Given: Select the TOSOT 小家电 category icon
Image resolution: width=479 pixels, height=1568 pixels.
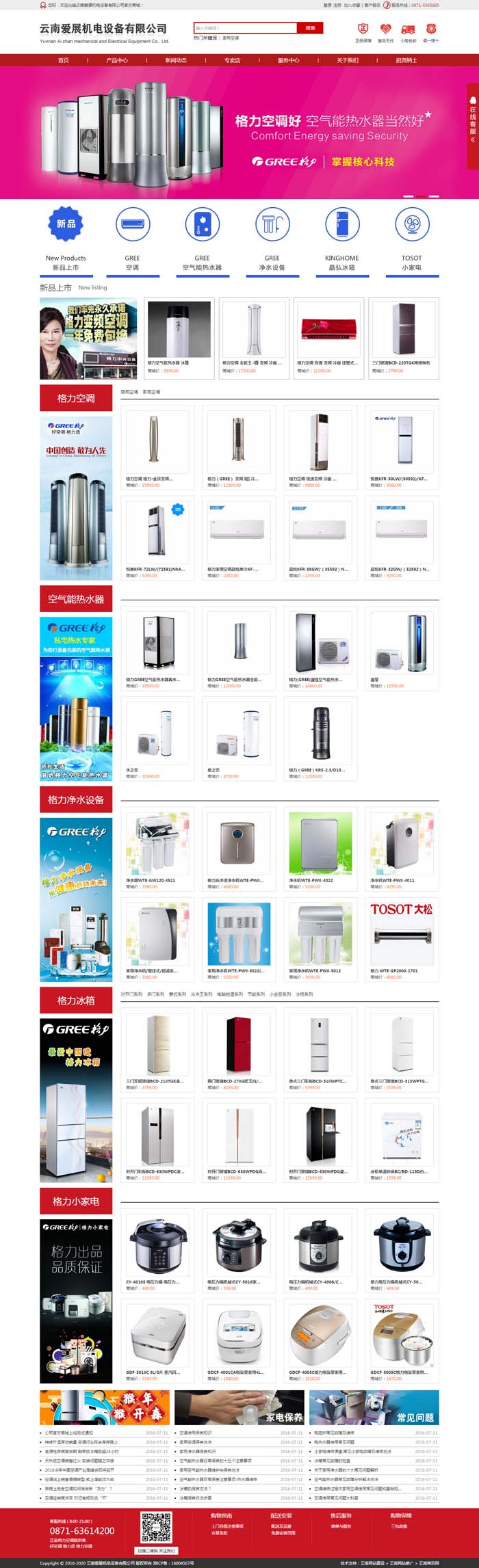Looking at the screenshot, I should coord(411,224).
